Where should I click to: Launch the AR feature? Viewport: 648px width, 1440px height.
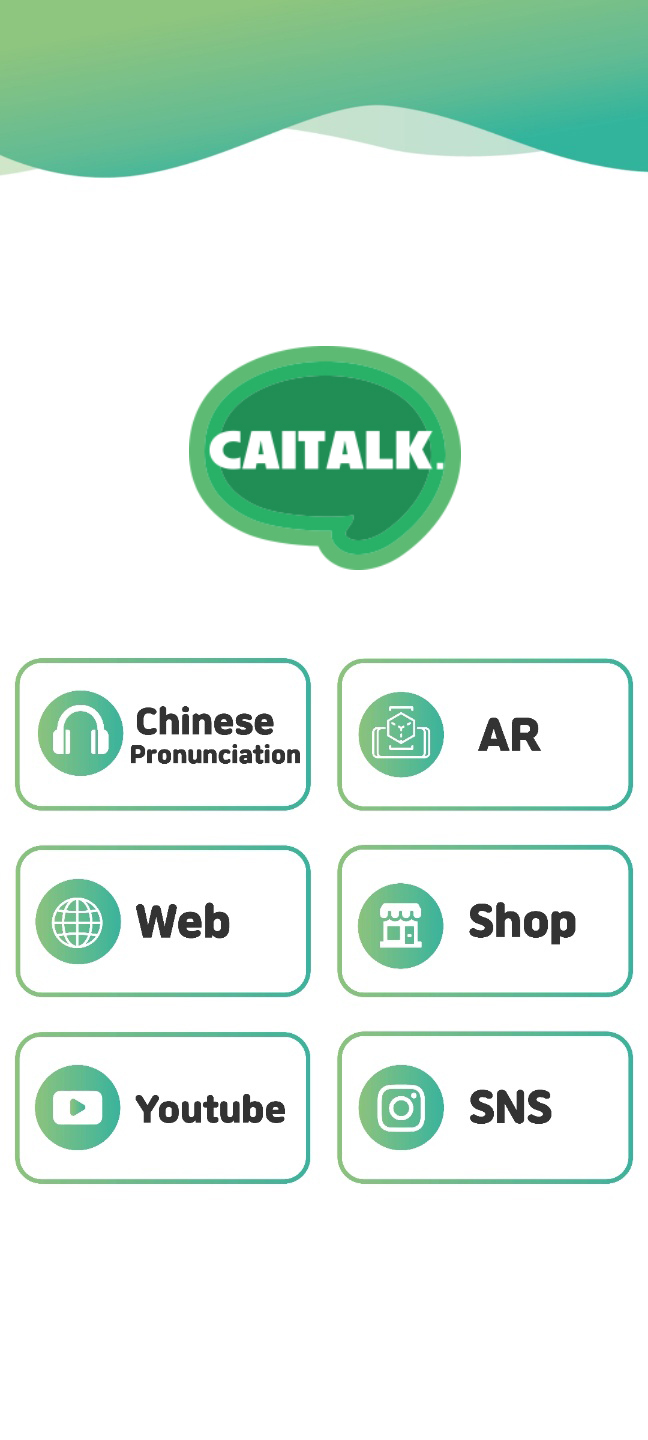click(485, 734)
